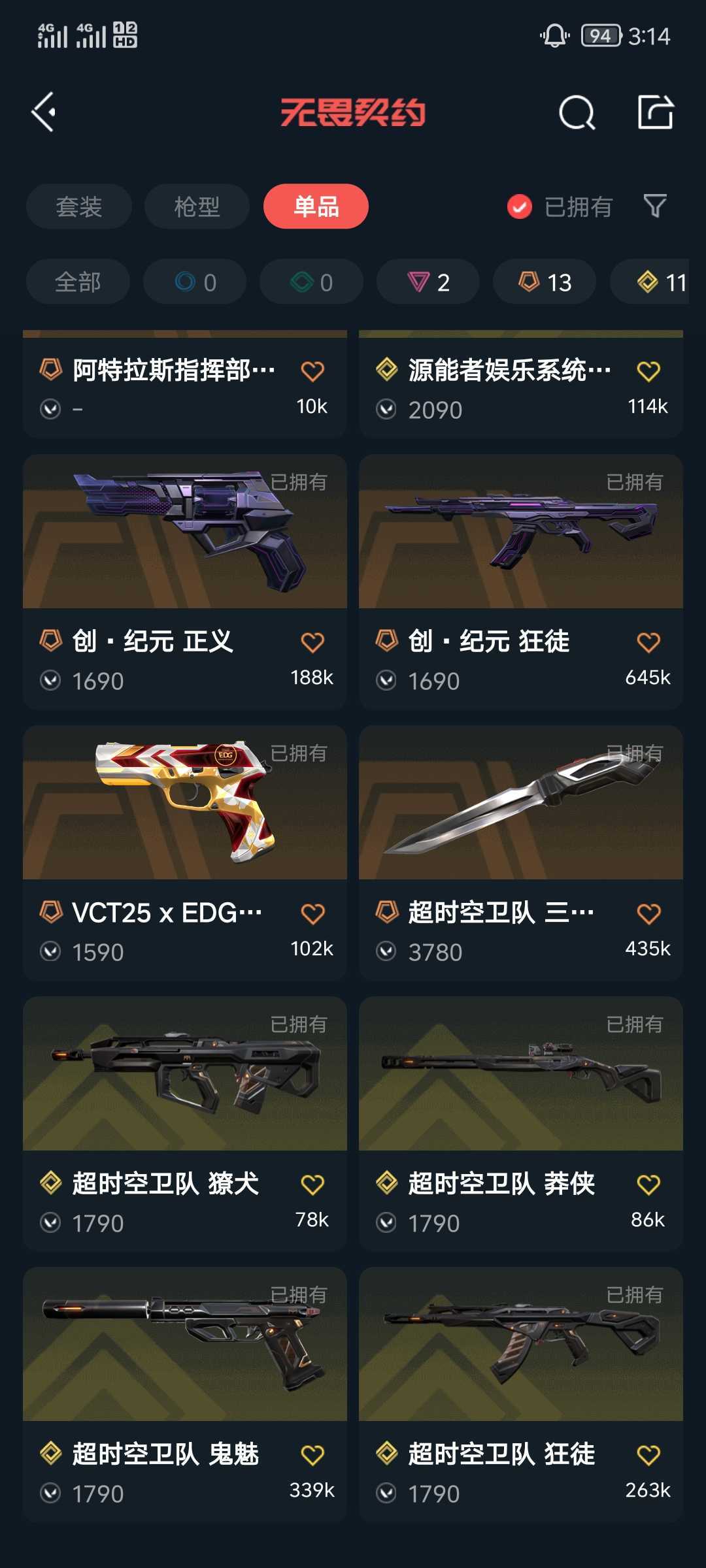This screenshot has width=706, height=1568.
Task: Filter by the orange tier chip showing 13
Action: [x=545, y=282]
